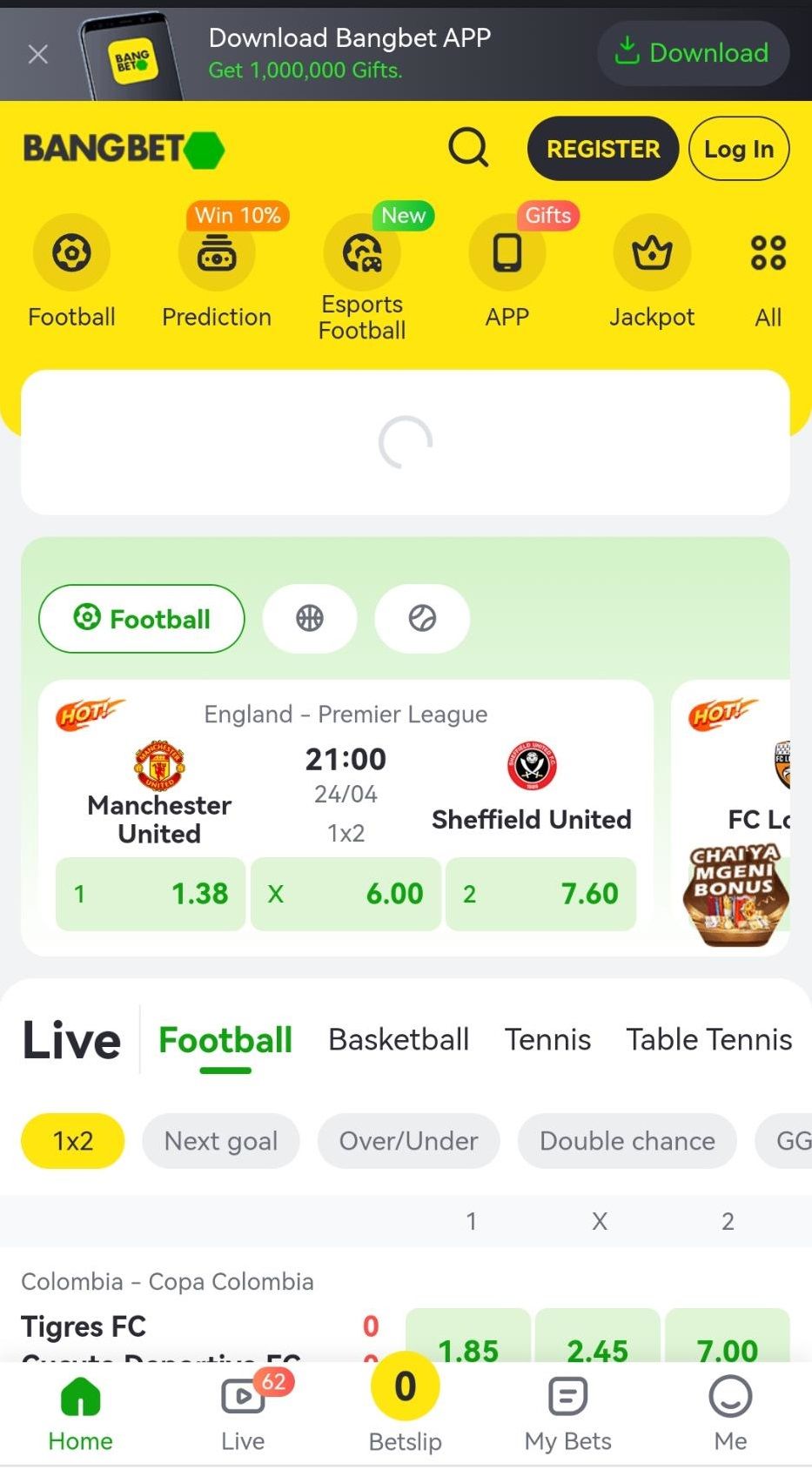Screen dimensions: 812x1470
Task: Tap the Log In button
Action: pos(738,149)
